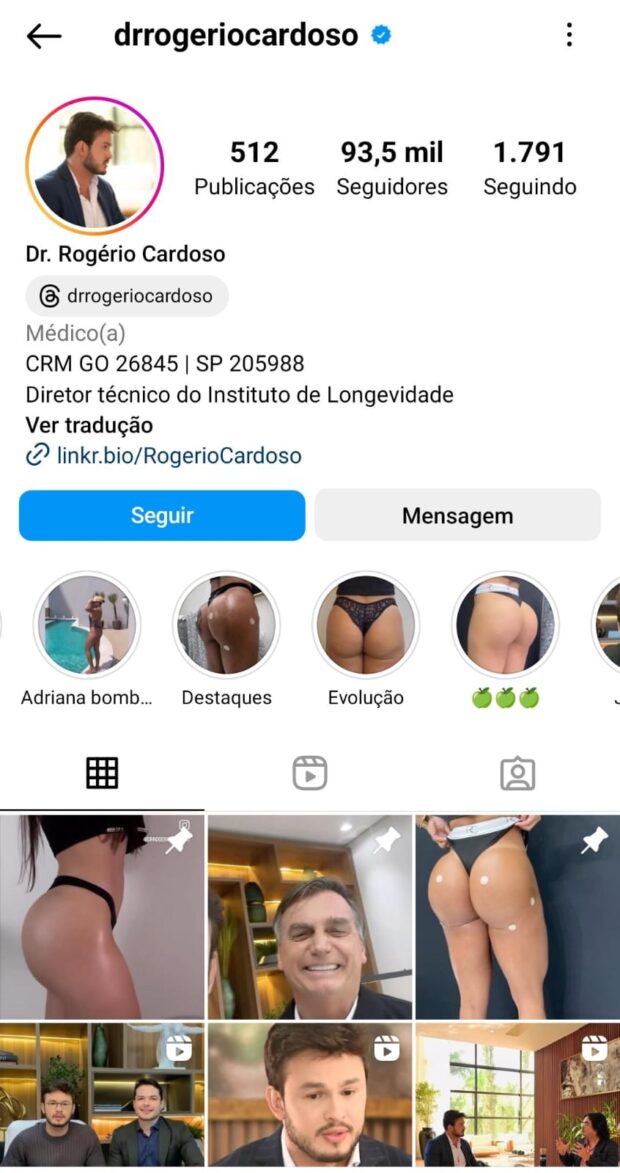
Task: Open the reel of two people by window
Action: 518,1095
